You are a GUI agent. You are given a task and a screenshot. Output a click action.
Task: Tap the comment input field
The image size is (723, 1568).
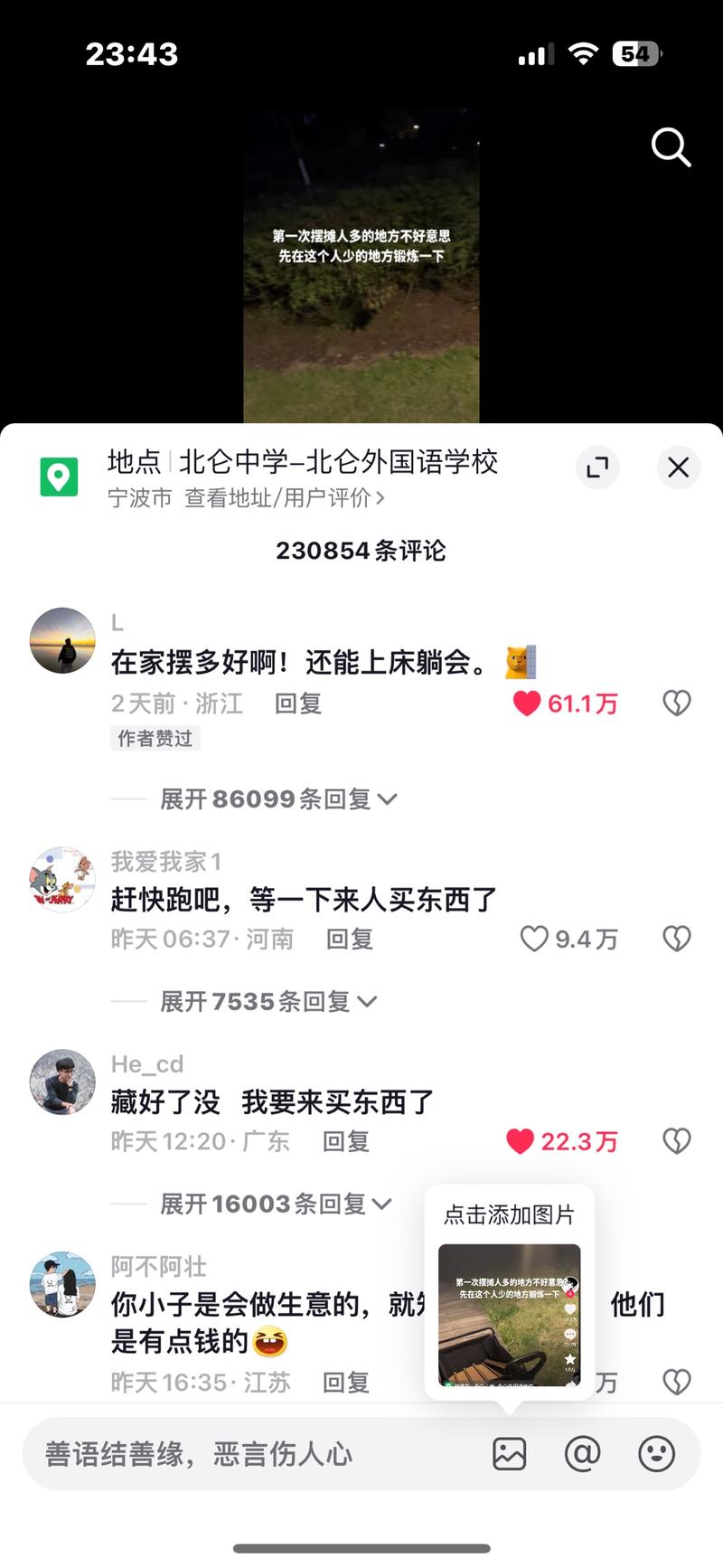click(244, 1454)
